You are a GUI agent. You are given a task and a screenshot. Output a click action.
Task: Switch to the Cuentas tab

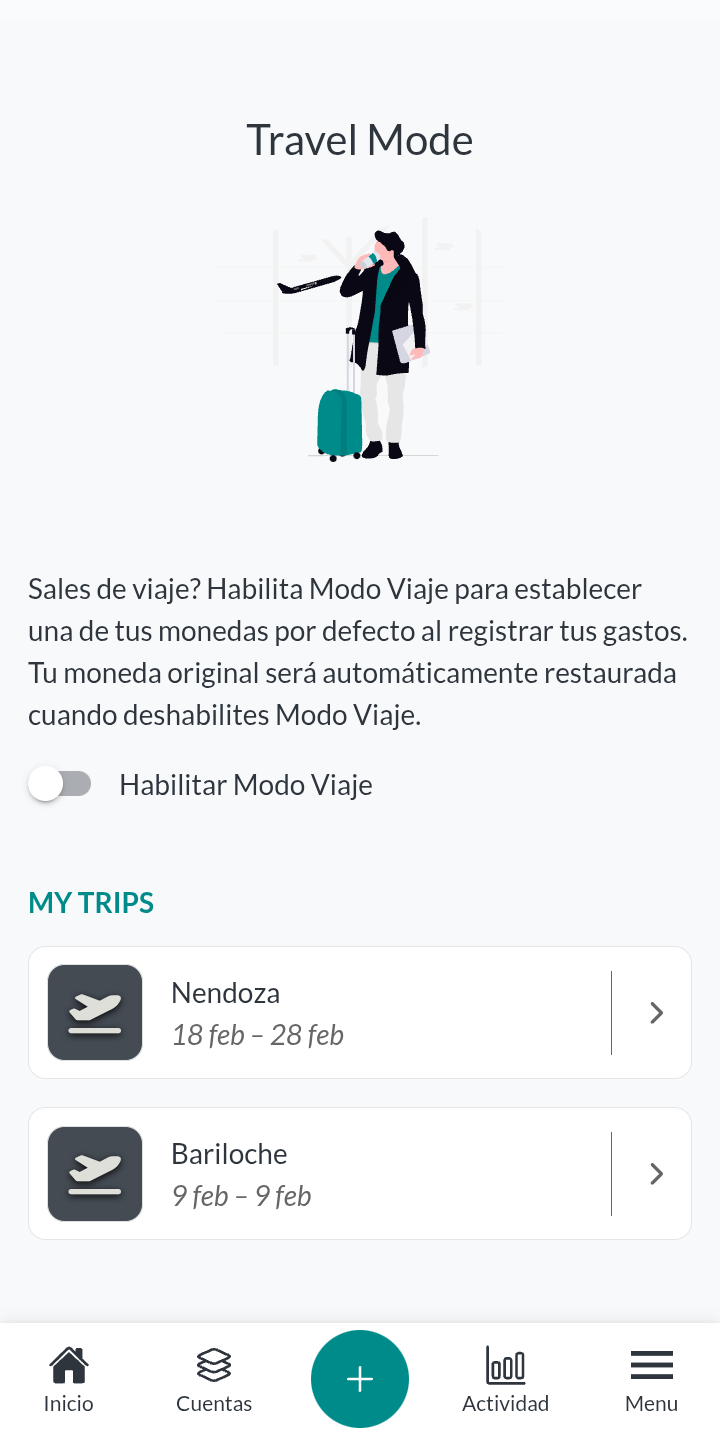tap(214, 1380)
